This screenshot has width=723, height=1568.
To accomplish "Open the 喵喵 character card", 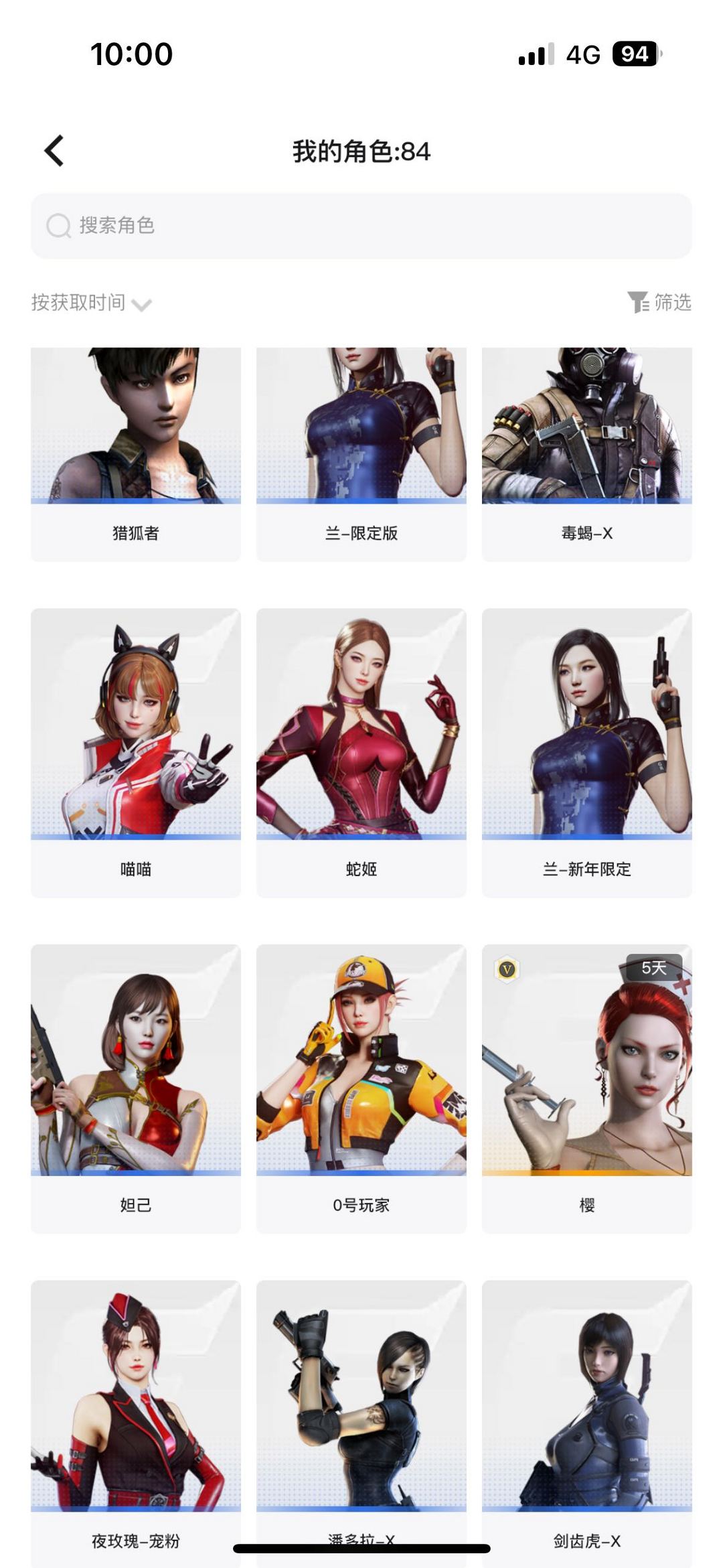I will tap(136, 752).
